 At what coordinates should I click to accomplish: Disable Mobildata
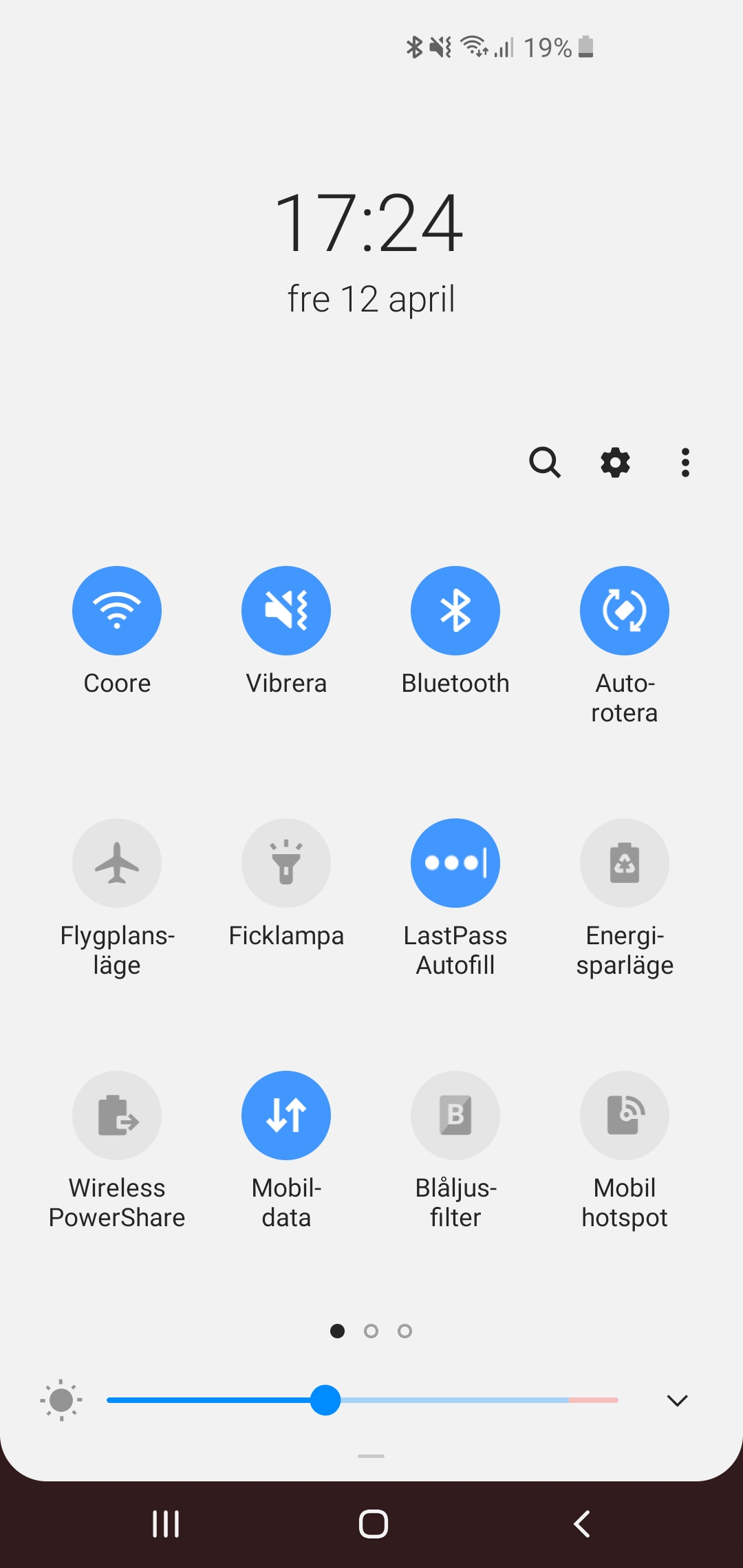point(286,1115)
